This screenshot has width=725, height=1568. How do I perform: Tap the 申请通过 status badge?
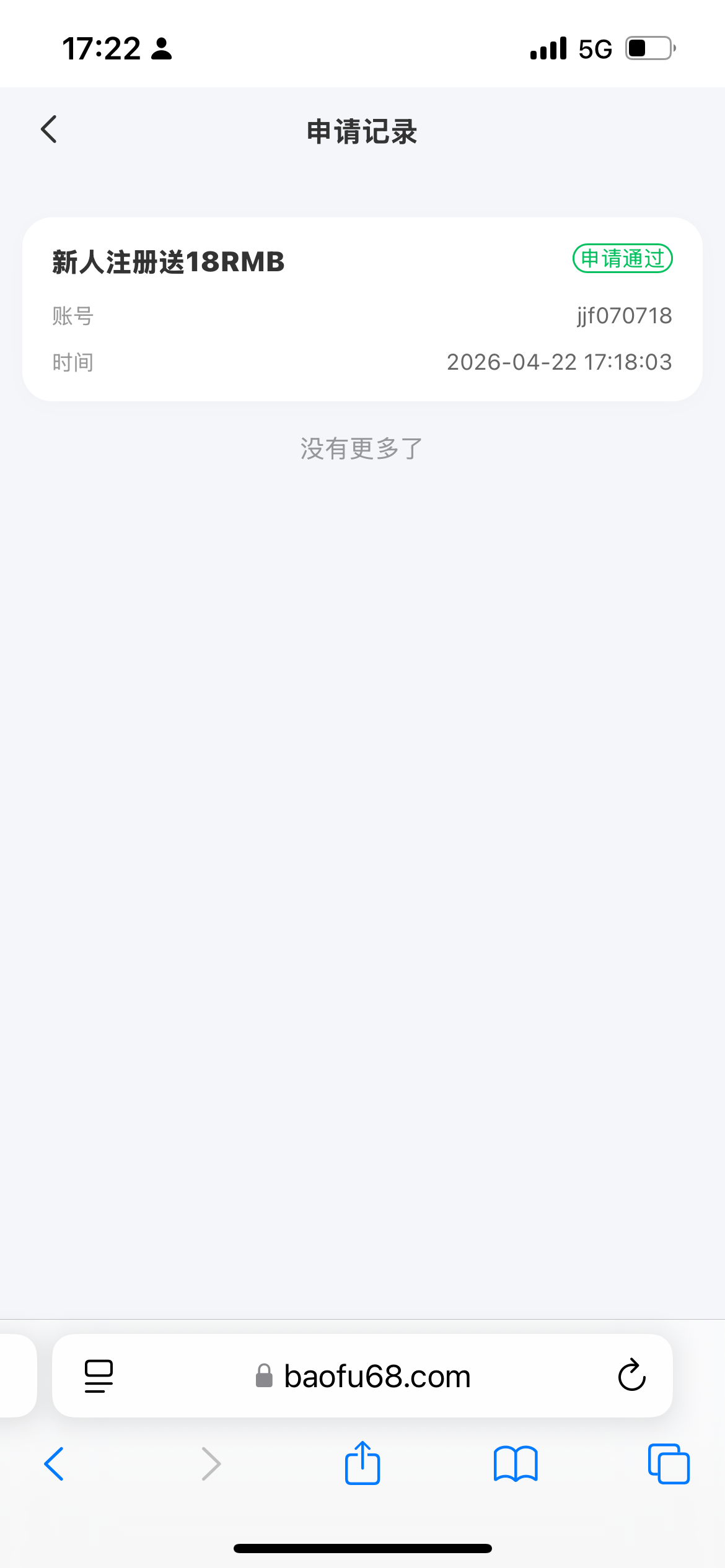622,259
